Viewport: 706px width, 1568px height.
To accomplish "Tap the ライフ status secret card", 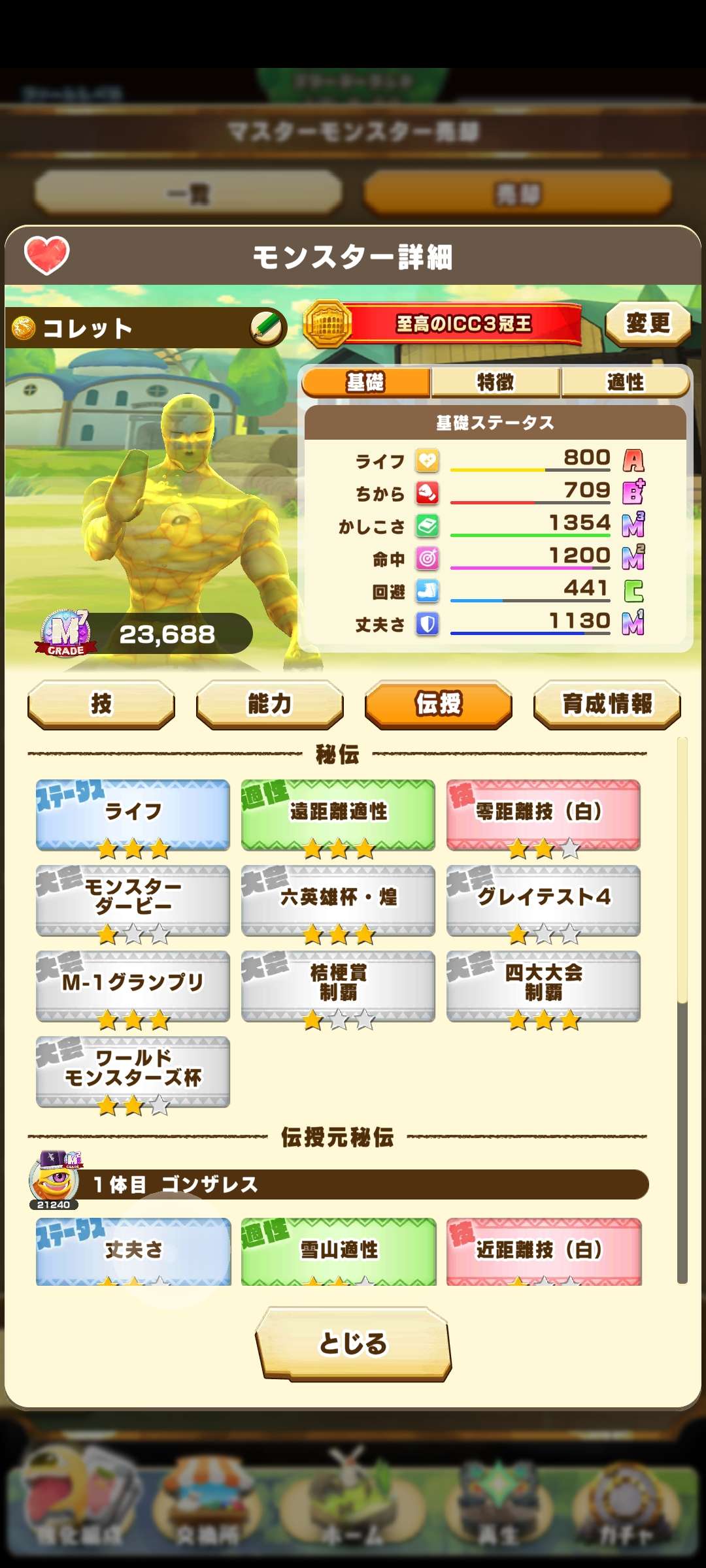I will tap(133, 814).
